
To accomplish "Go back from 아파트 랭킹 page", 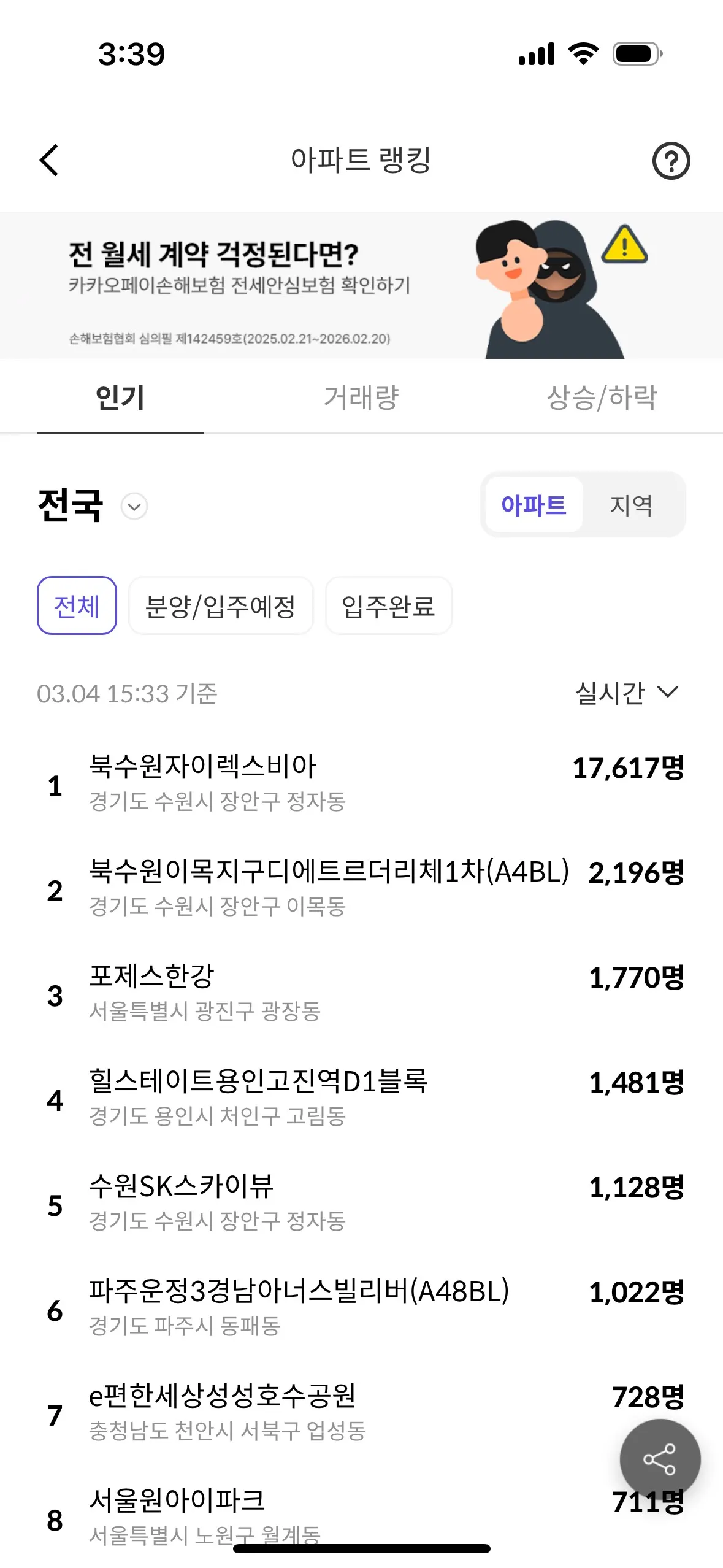I will [50, 161].
